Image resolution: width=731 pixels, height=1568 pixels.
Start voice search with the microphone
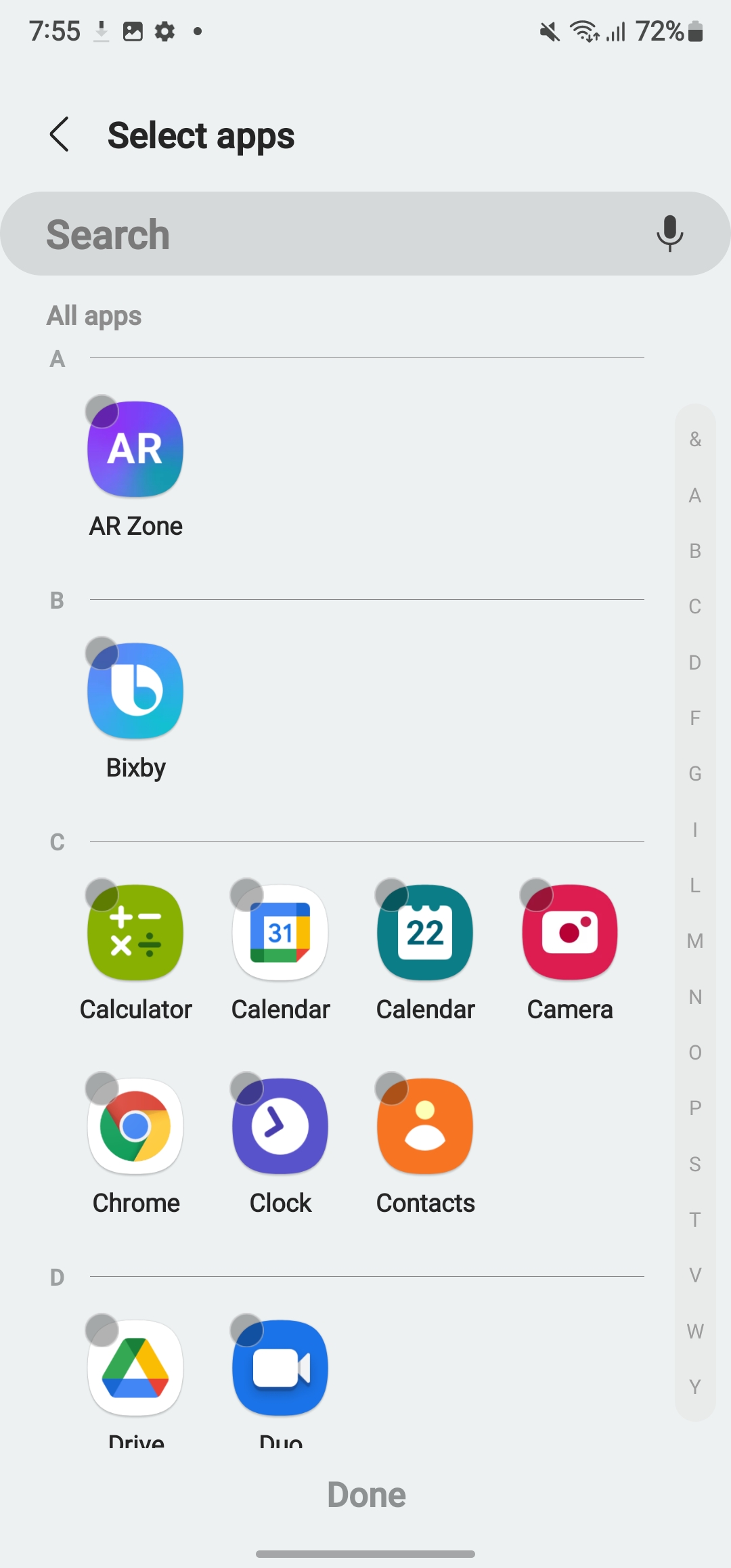pyautogui.click(x=669, y=234)
